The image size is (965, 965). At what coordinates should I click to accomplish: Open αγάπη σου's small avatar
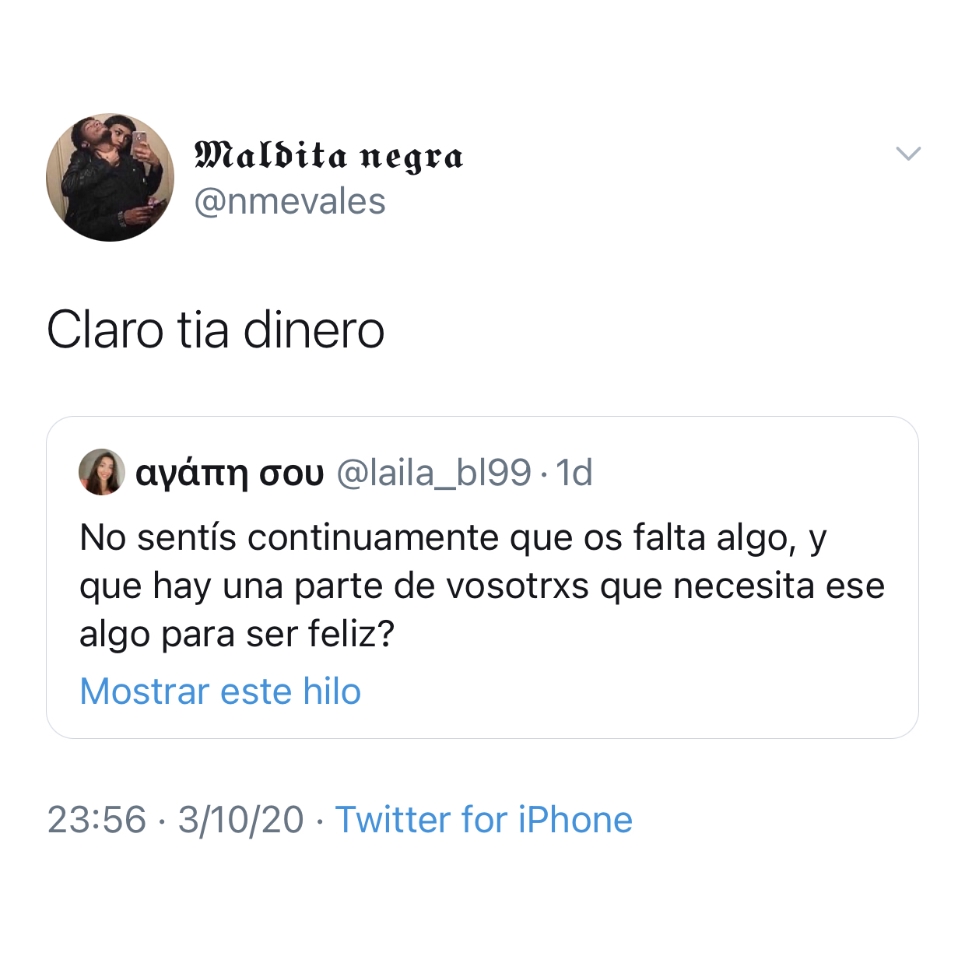click(x=101, y=472)
